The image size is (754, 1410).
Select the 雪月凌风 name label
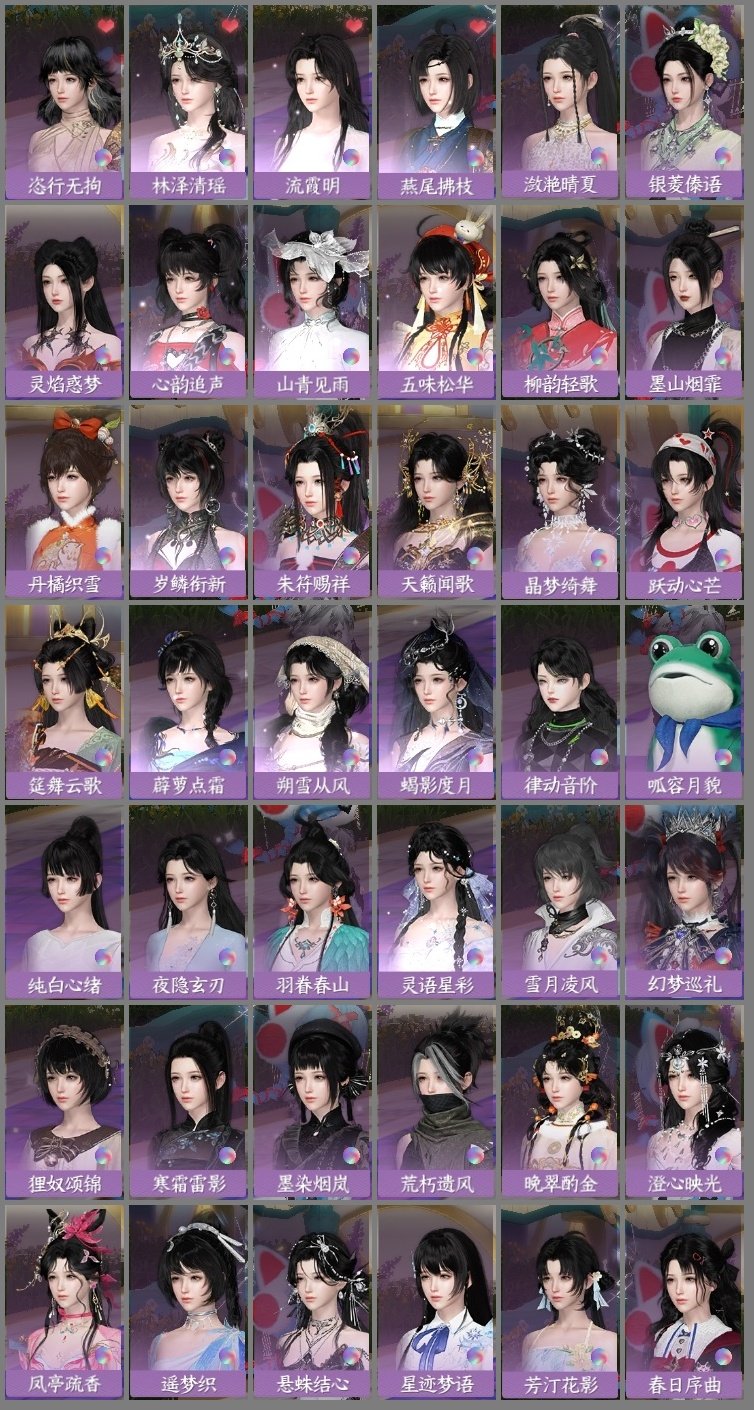pyautogui.click(x=562, y=982)
